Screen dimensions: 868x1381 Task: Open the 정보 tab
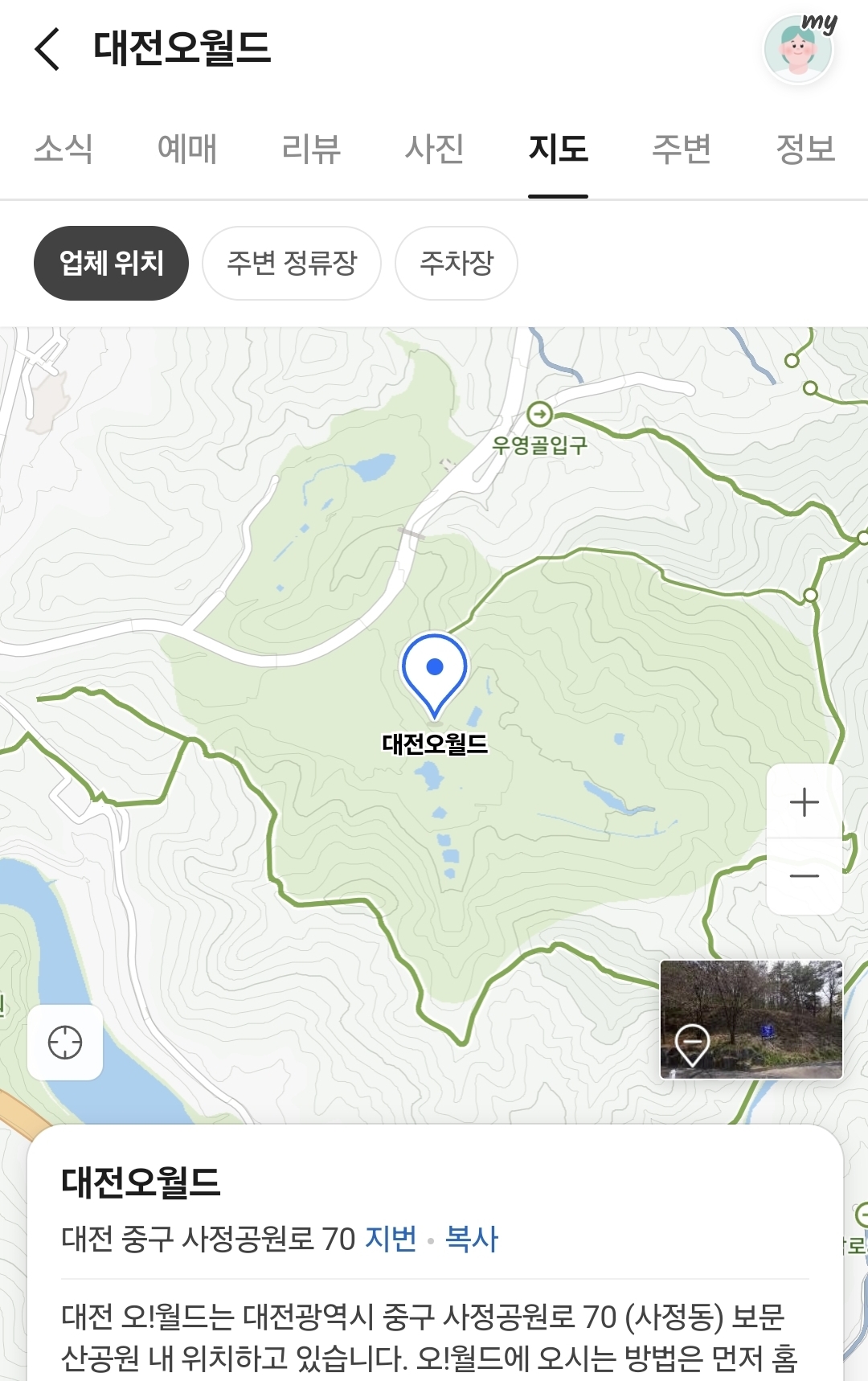pyautogui.click(x=805, y=150)
